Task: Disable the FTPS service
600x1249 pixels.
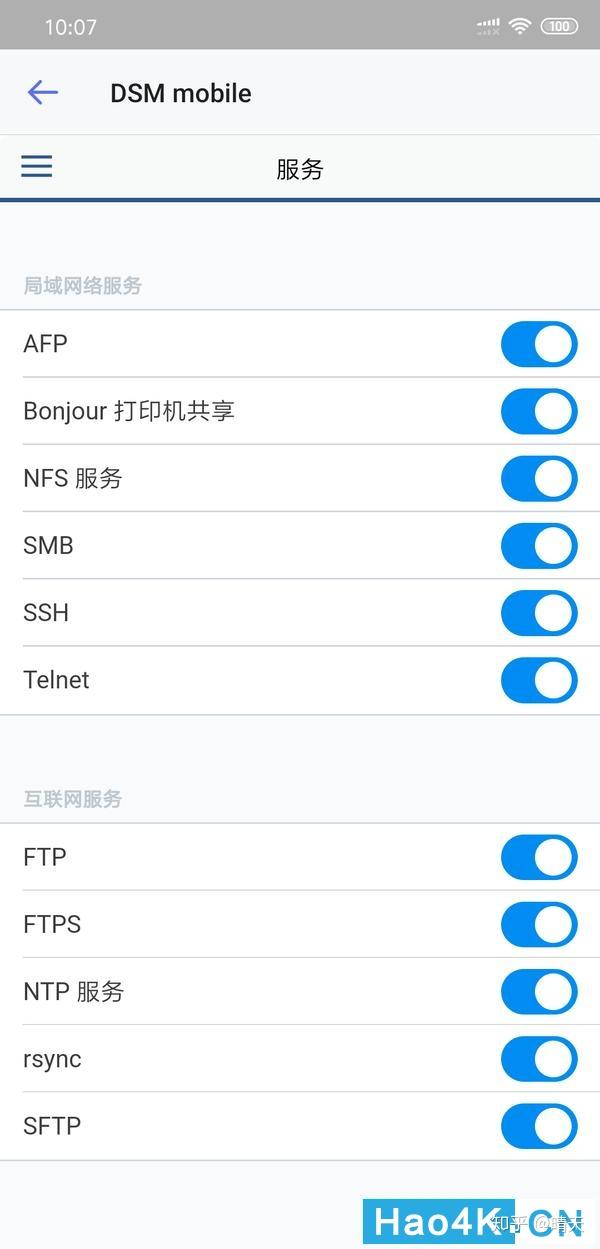Action: click(x=539, y=924)
